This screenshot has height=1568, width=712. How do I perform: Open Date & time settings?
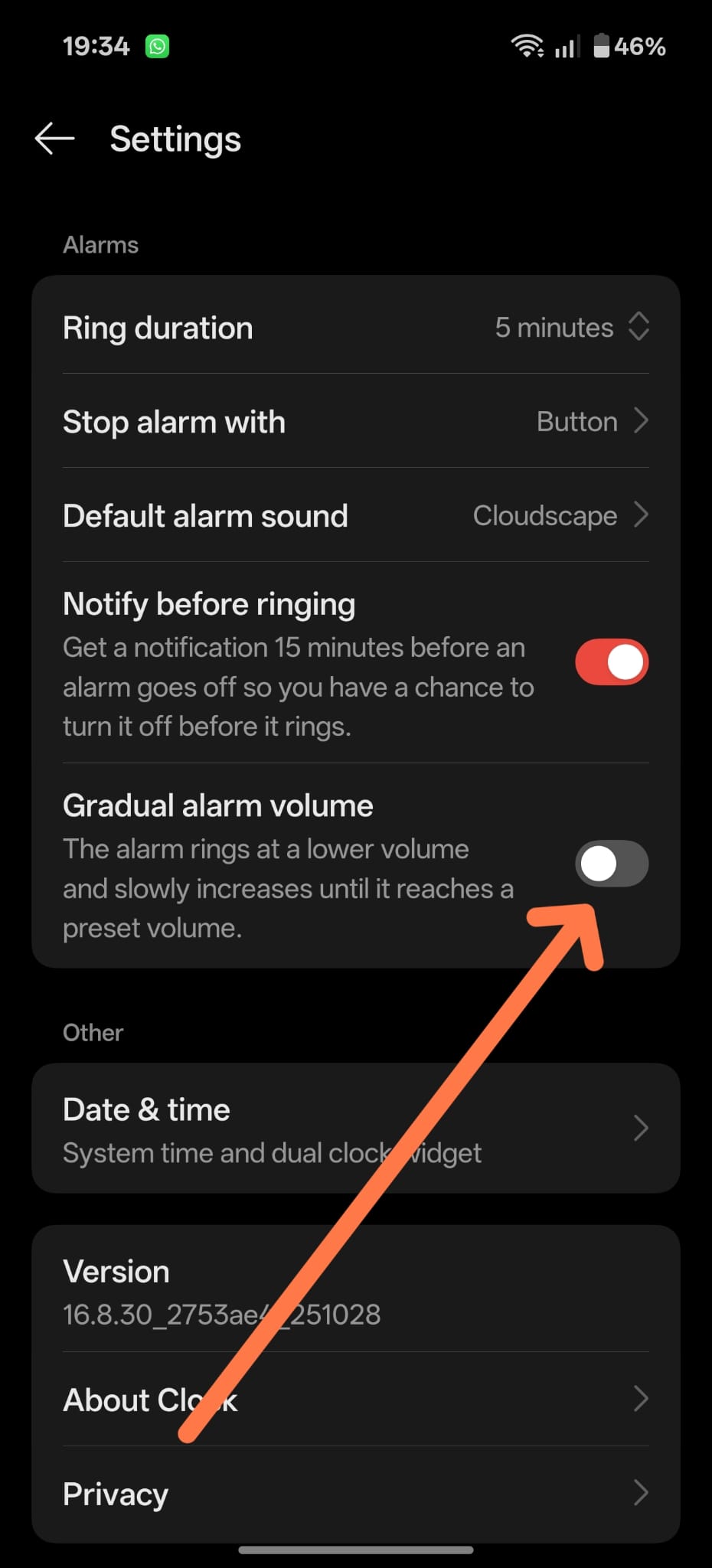355,1129
